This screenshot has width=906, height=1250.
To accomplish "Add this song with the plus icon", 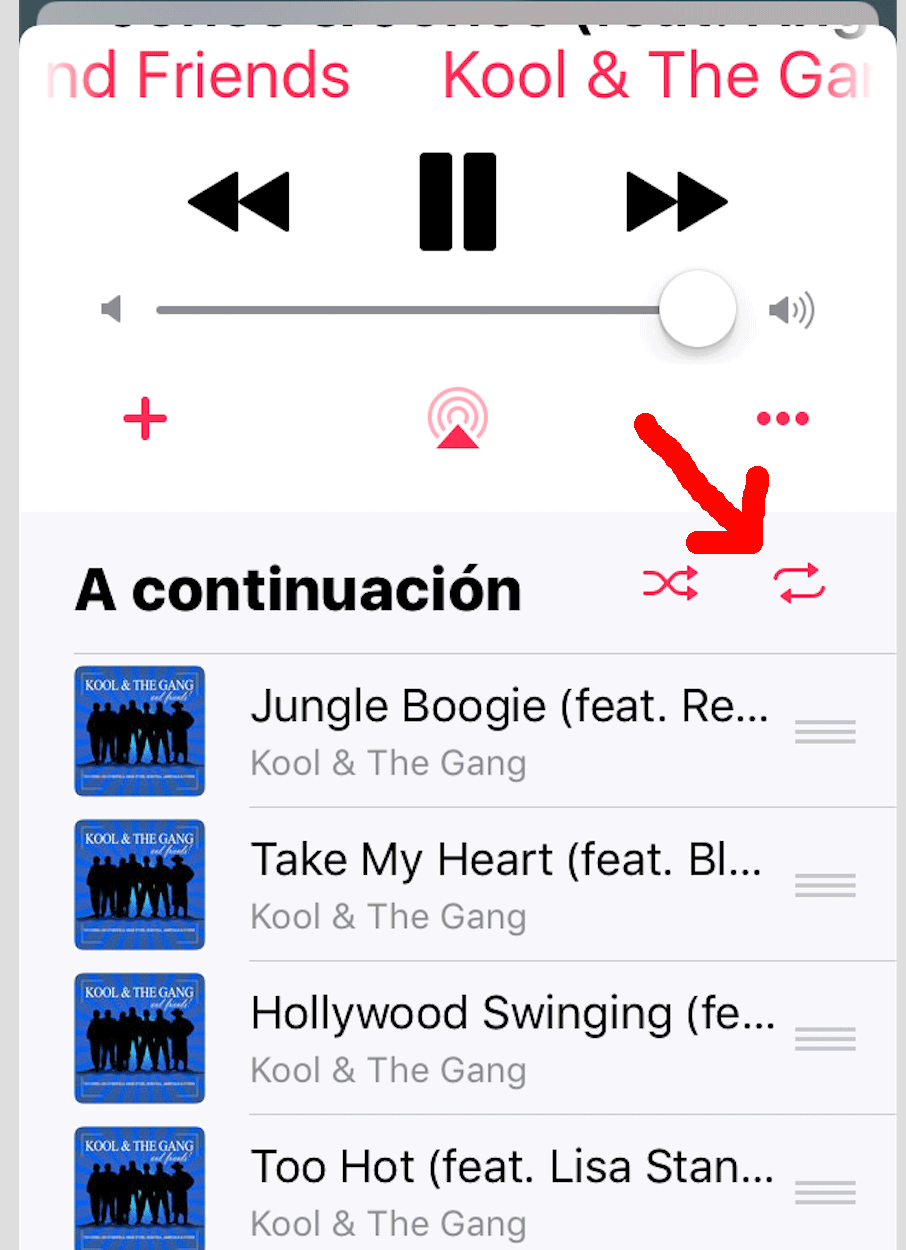I will [x=145, y=419].
